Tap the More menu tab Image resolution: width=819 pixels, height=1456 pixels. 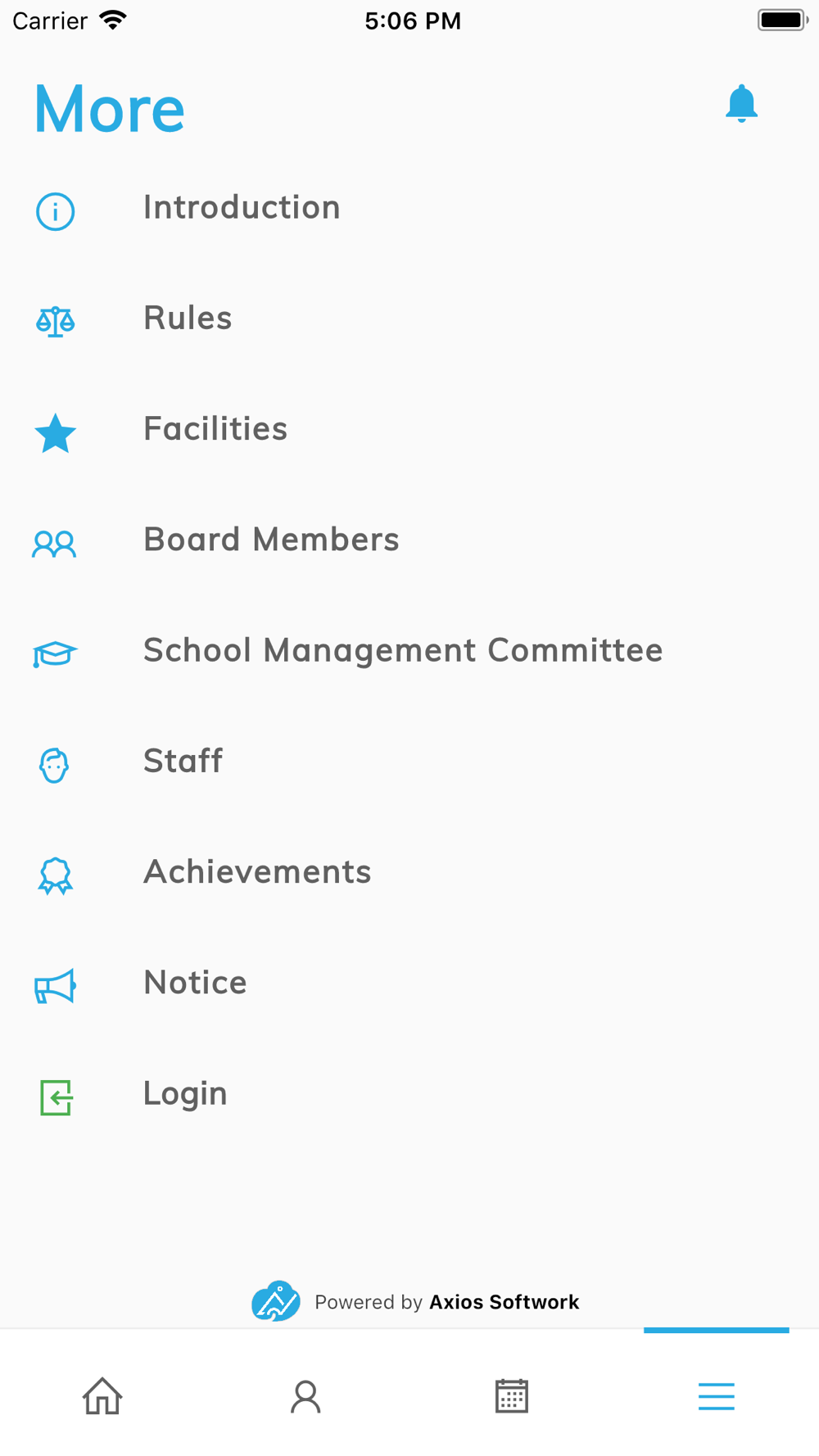[717, 1395]
